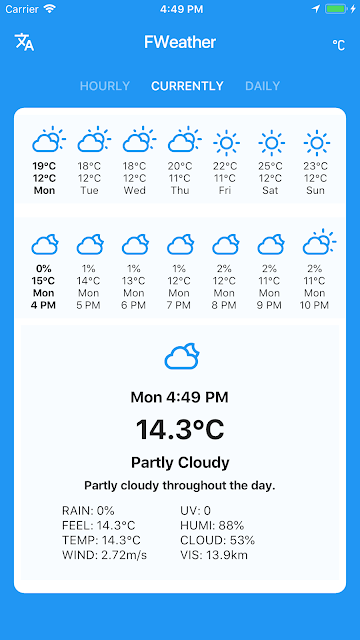
Task: Select the Currently tab
Action: 187,86
